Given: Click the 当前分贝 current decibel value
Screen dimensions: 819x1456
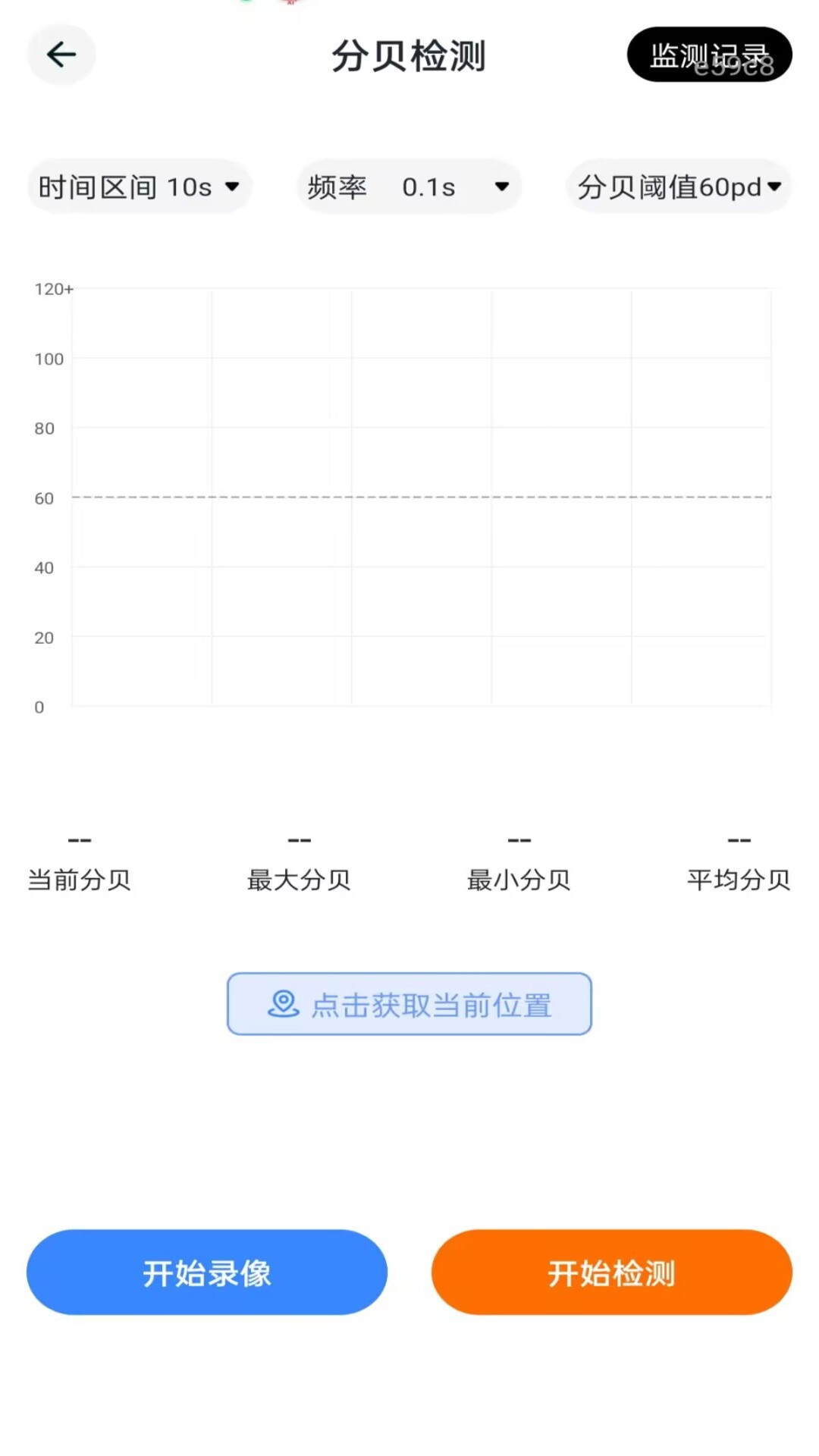Looking at the screenshot, I should point(79,838).
